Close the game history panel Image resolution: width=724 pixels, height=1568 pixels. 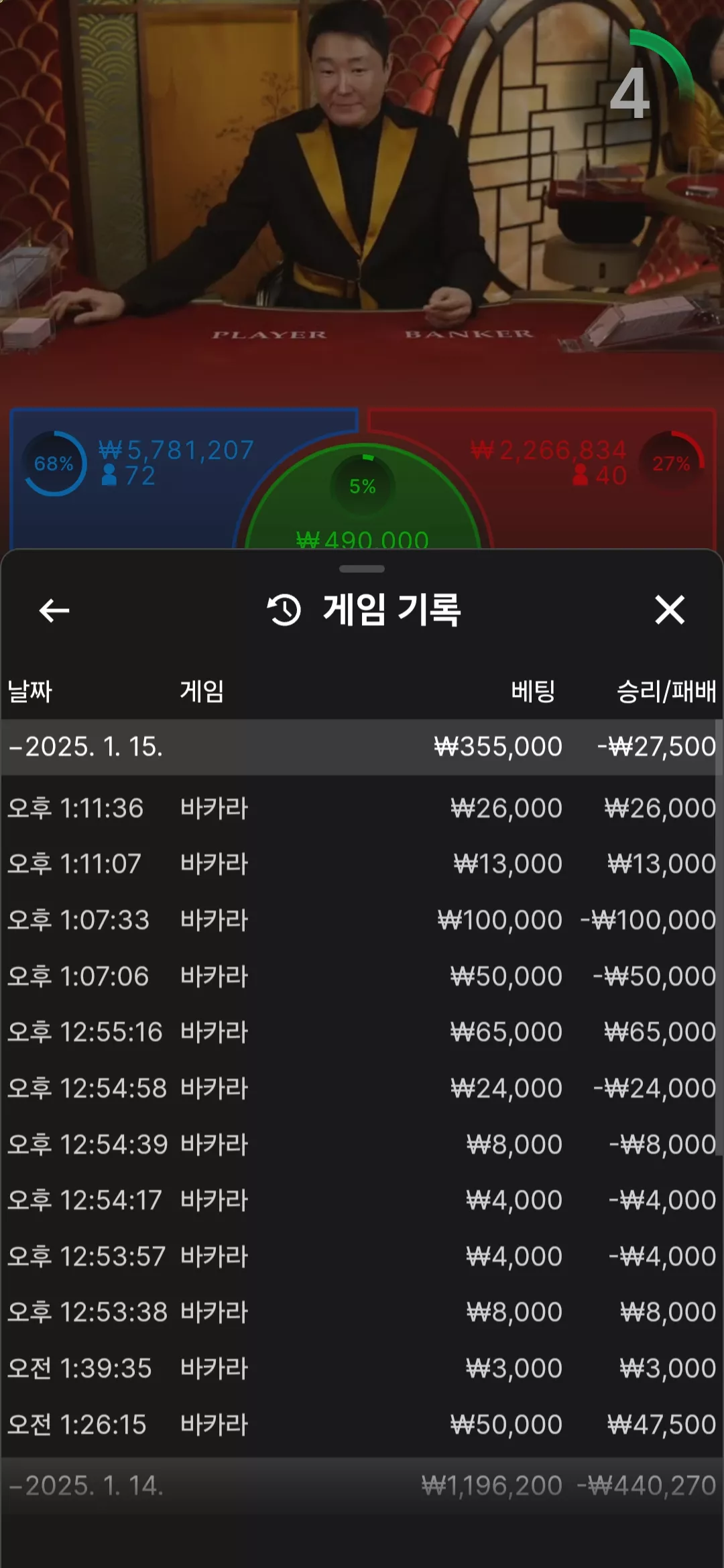(x=670, y=610)
